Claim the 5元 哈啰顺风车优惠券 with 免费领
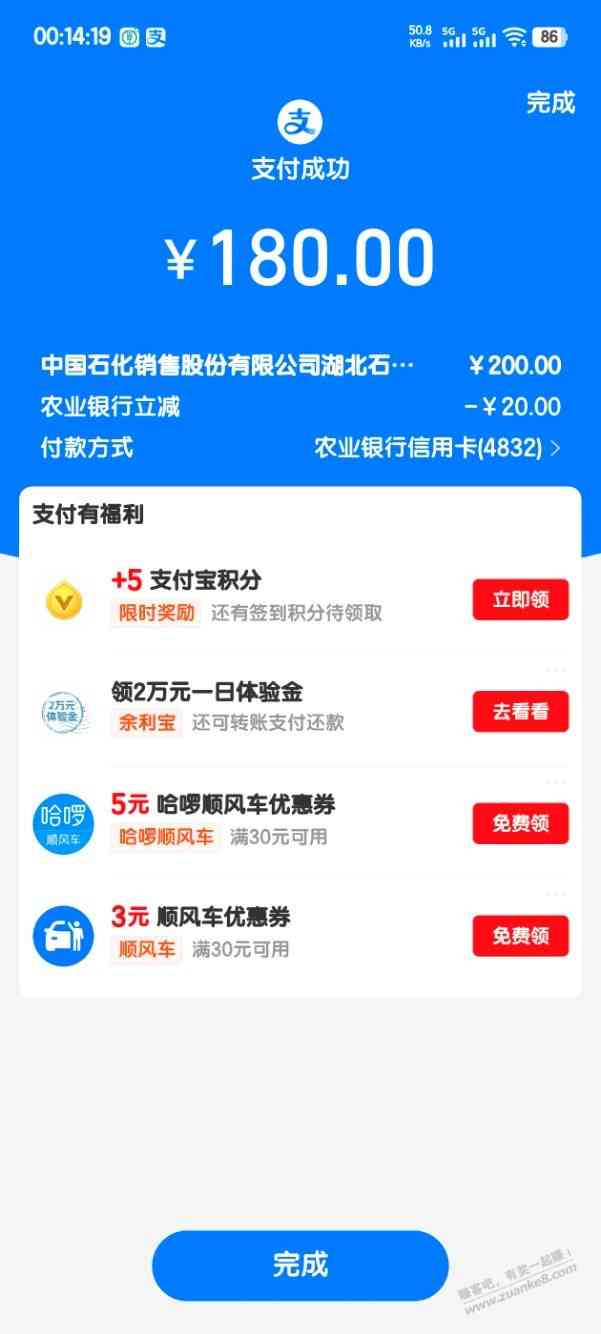Image resolution: width=601 pixels, height=1334 pixels. (x=520, y=824)
